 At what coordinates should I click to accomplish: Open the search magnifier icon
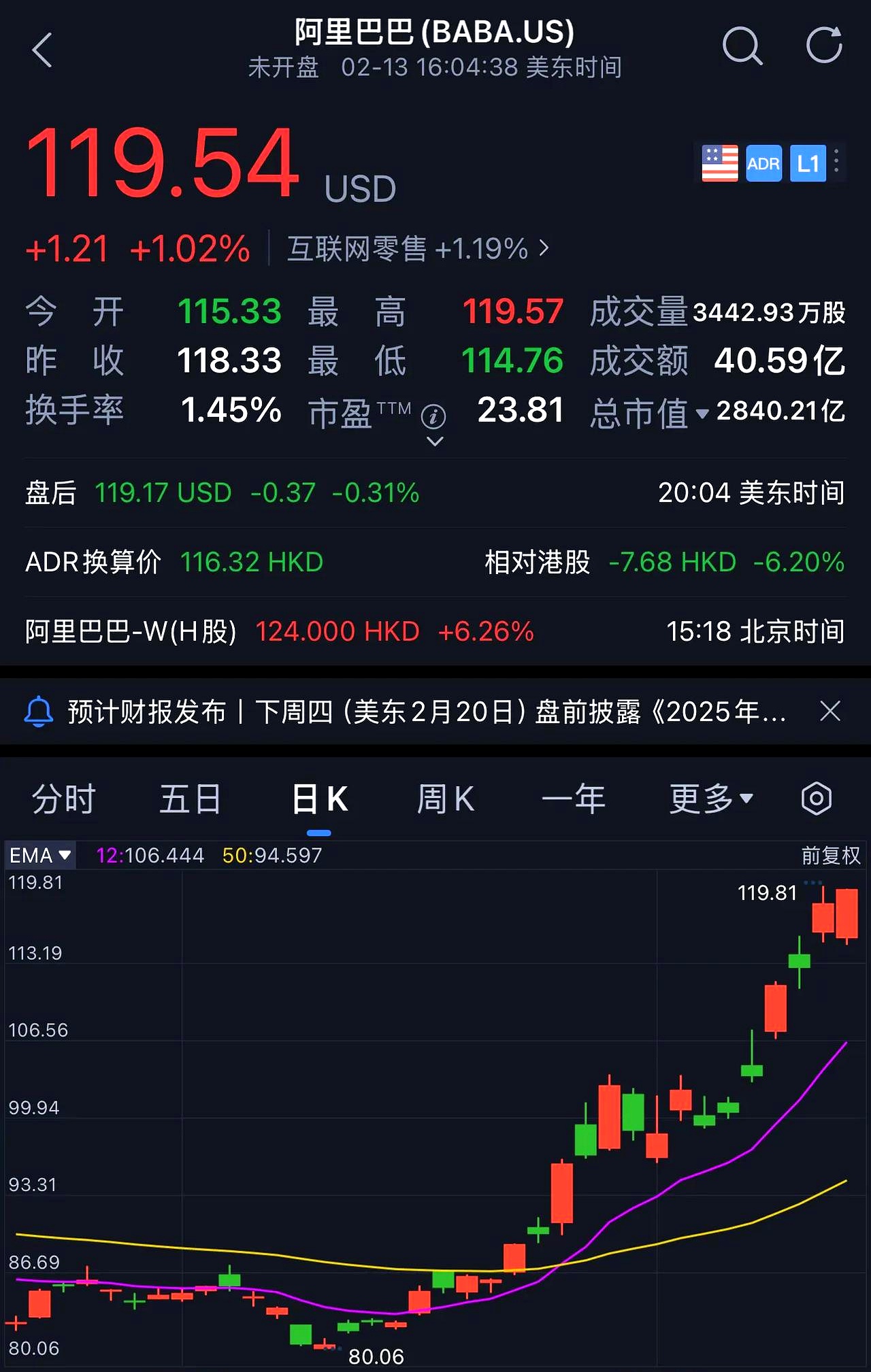point(742,47)
